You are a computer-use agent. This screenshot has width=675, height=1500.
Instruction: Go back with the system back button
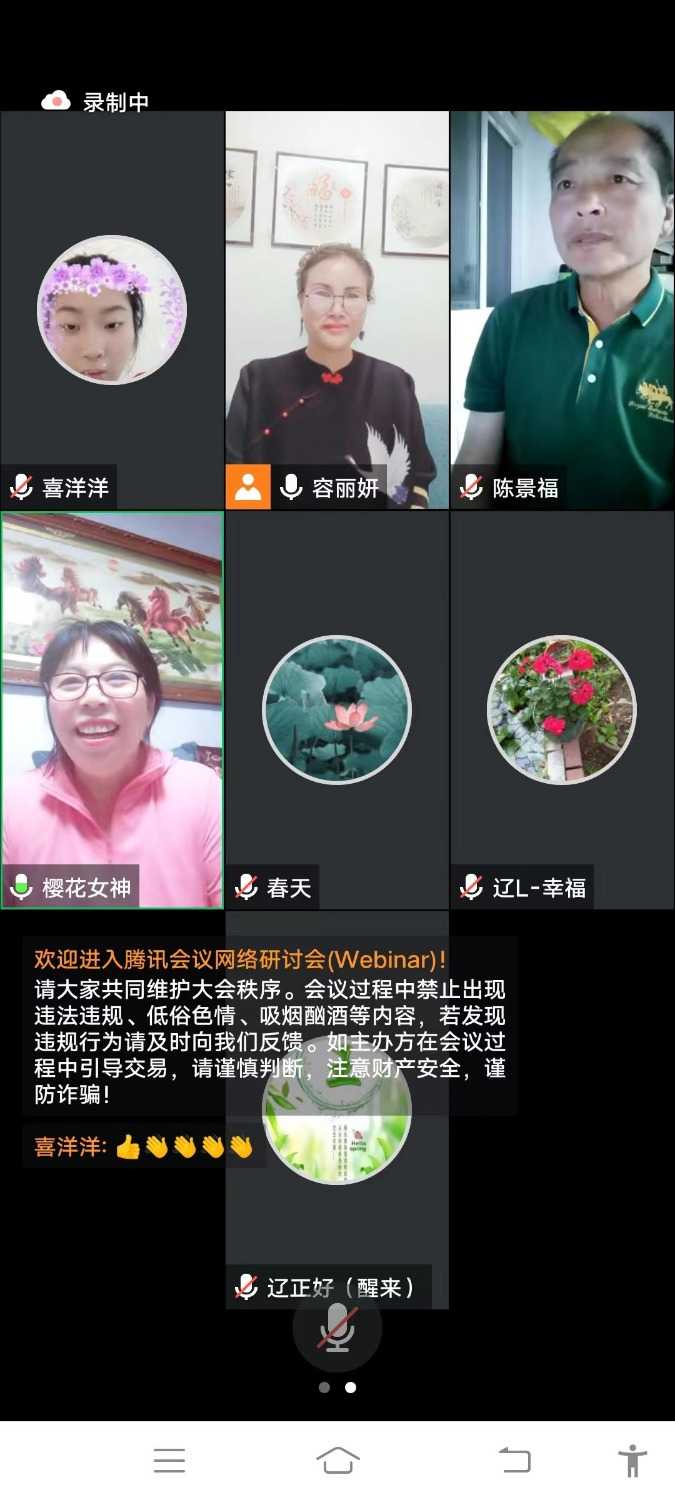tap(514, 1460)
